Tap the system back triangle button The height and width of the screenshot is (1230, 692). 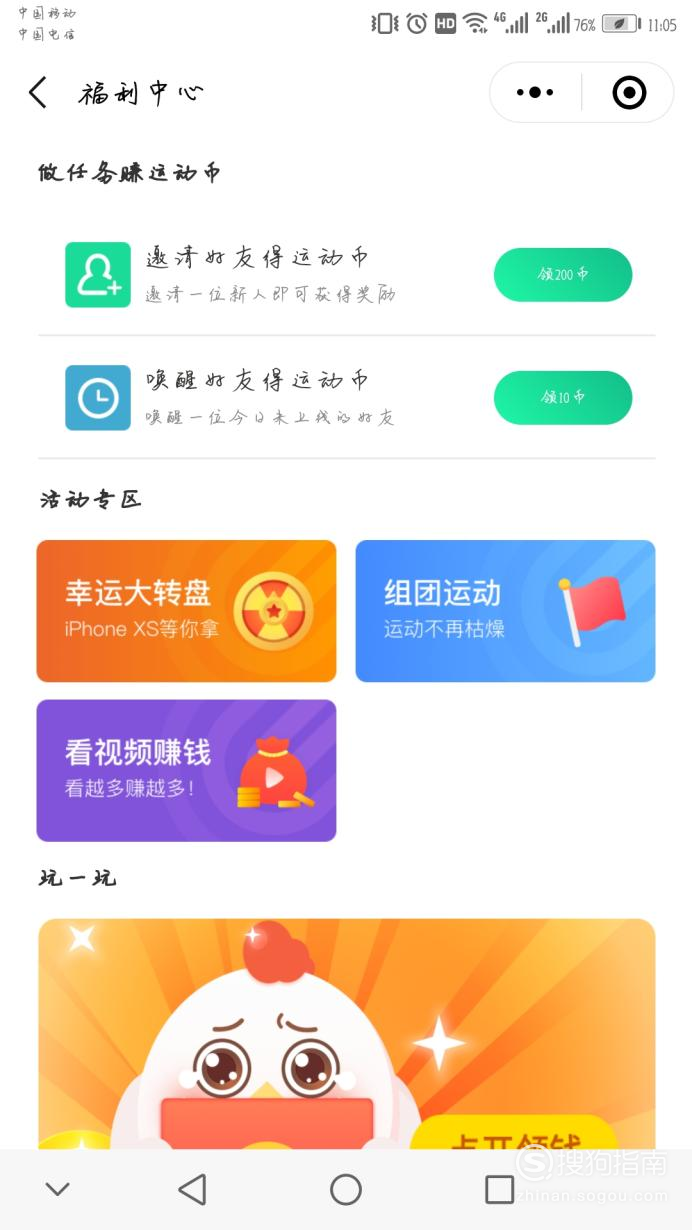(192, 1189)
